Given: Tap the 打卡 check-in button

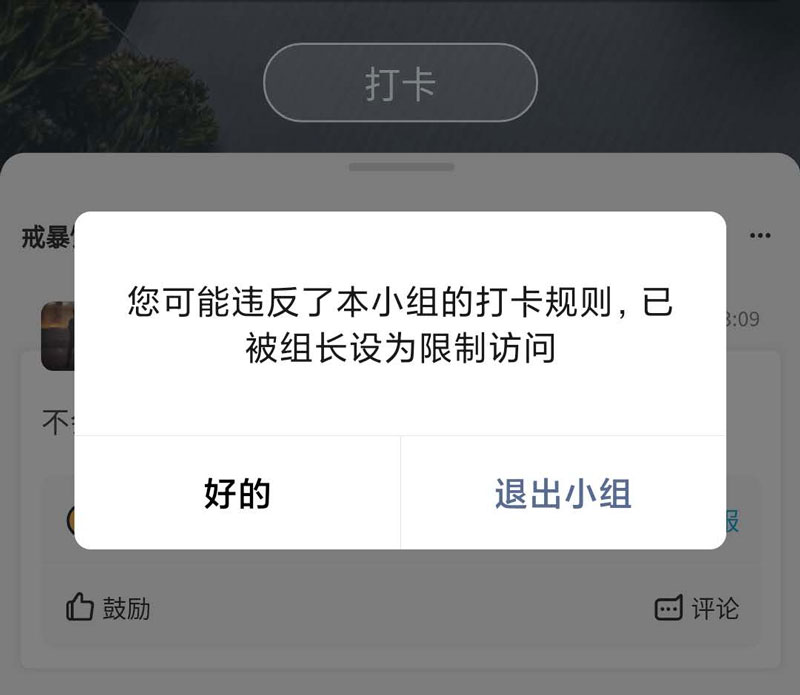Looking at the screenshot, I should 400,83.
